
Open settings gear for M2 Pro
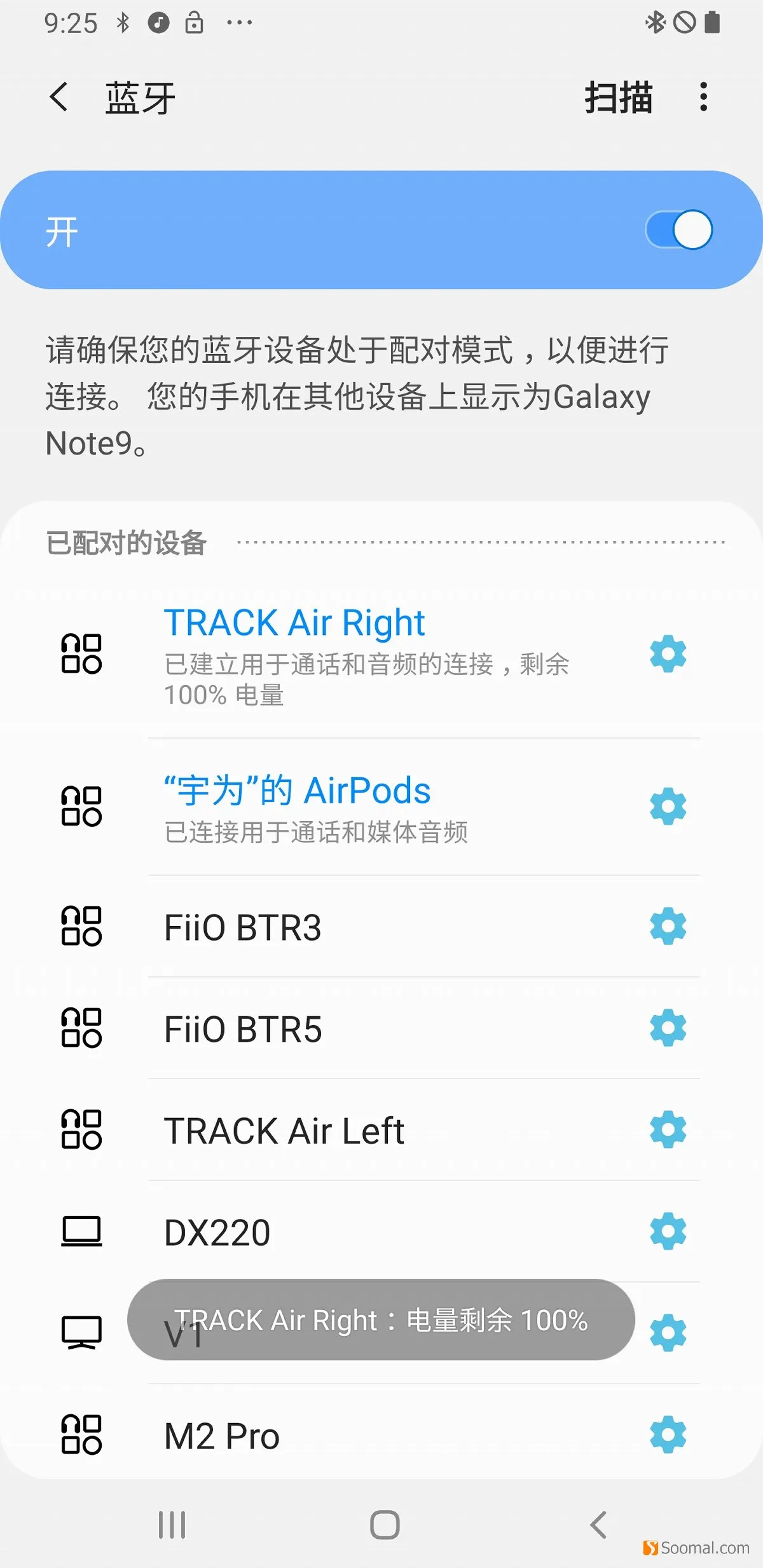tap(668, 1435)
